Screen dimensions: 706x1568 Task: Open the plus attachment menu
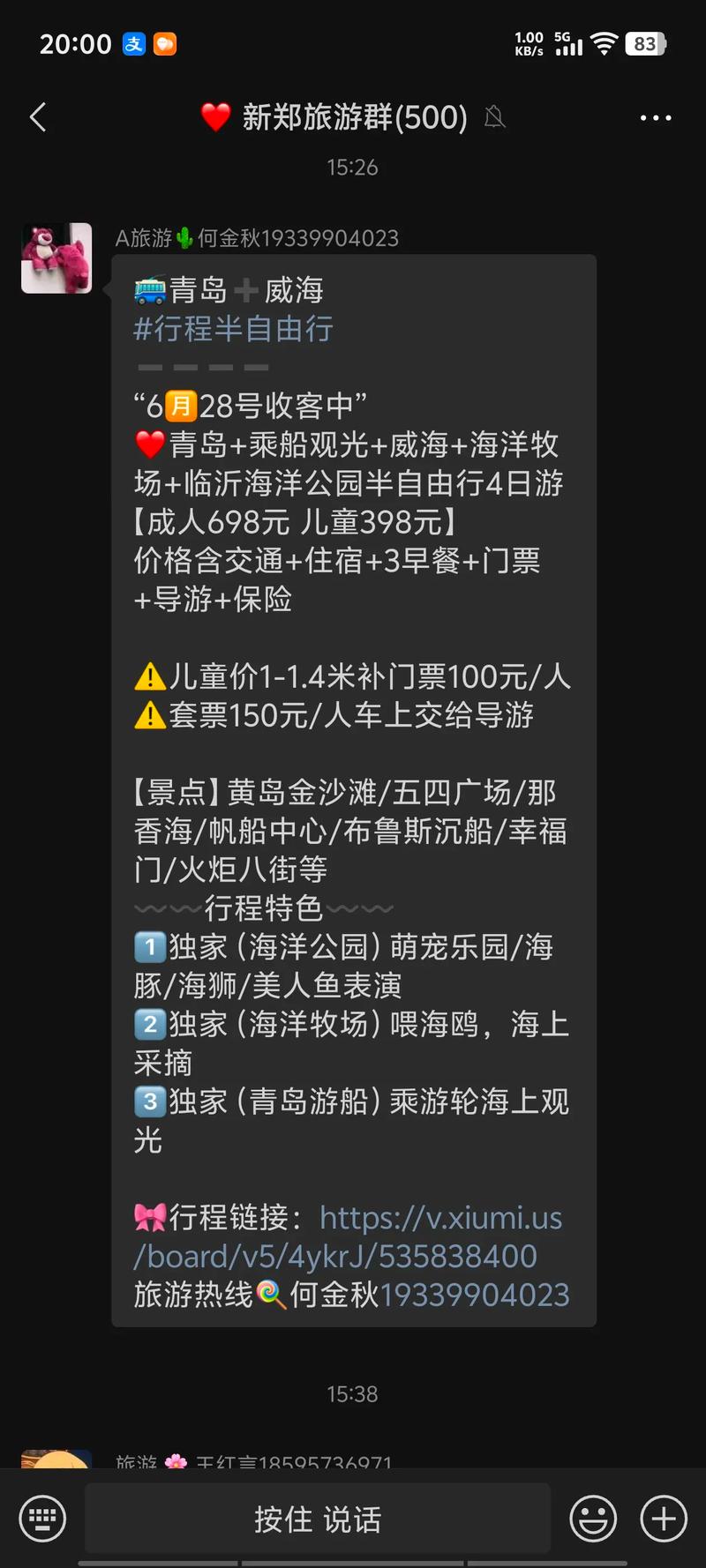(x=662, y=1519)
